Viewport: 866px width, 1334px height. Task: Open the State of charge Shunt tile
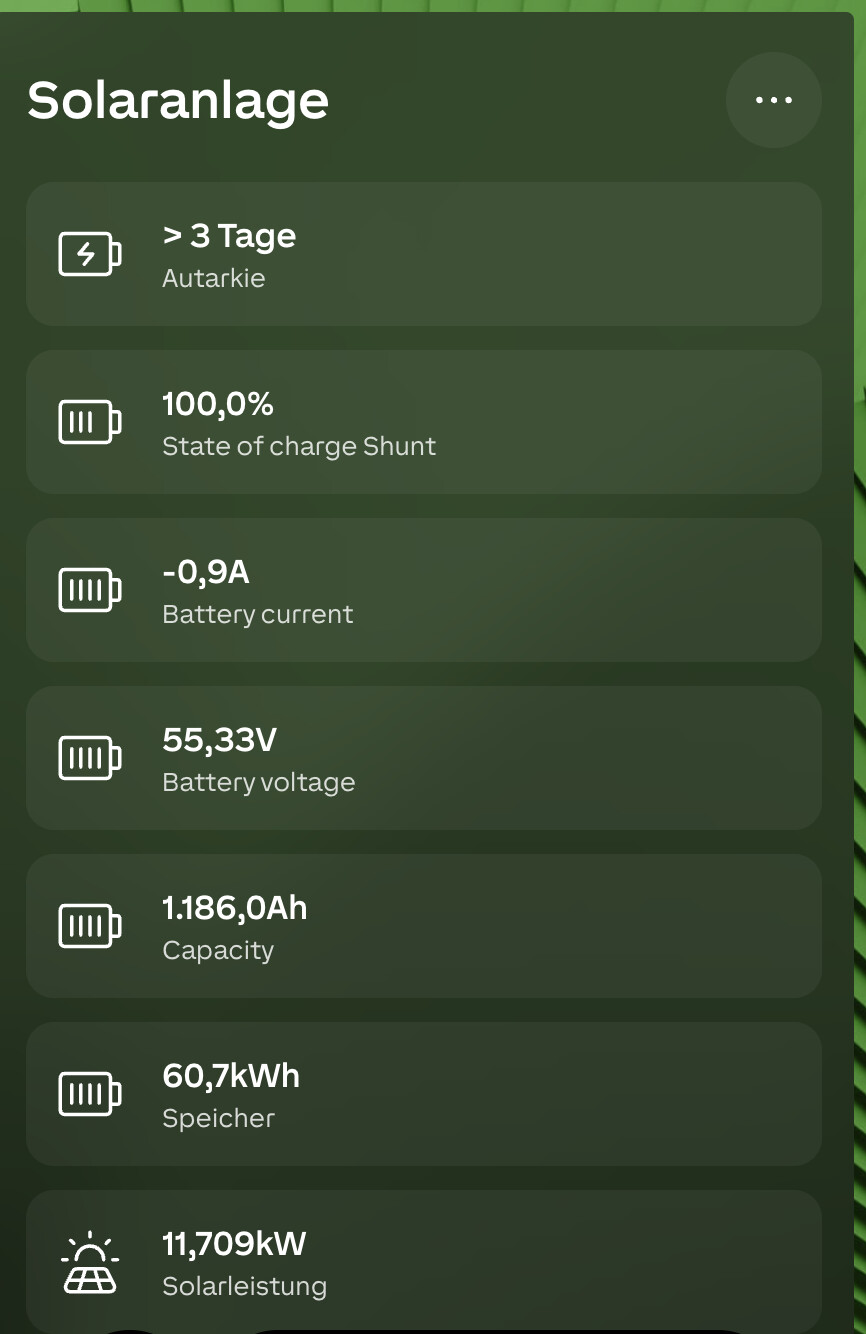tap(424, 422)
